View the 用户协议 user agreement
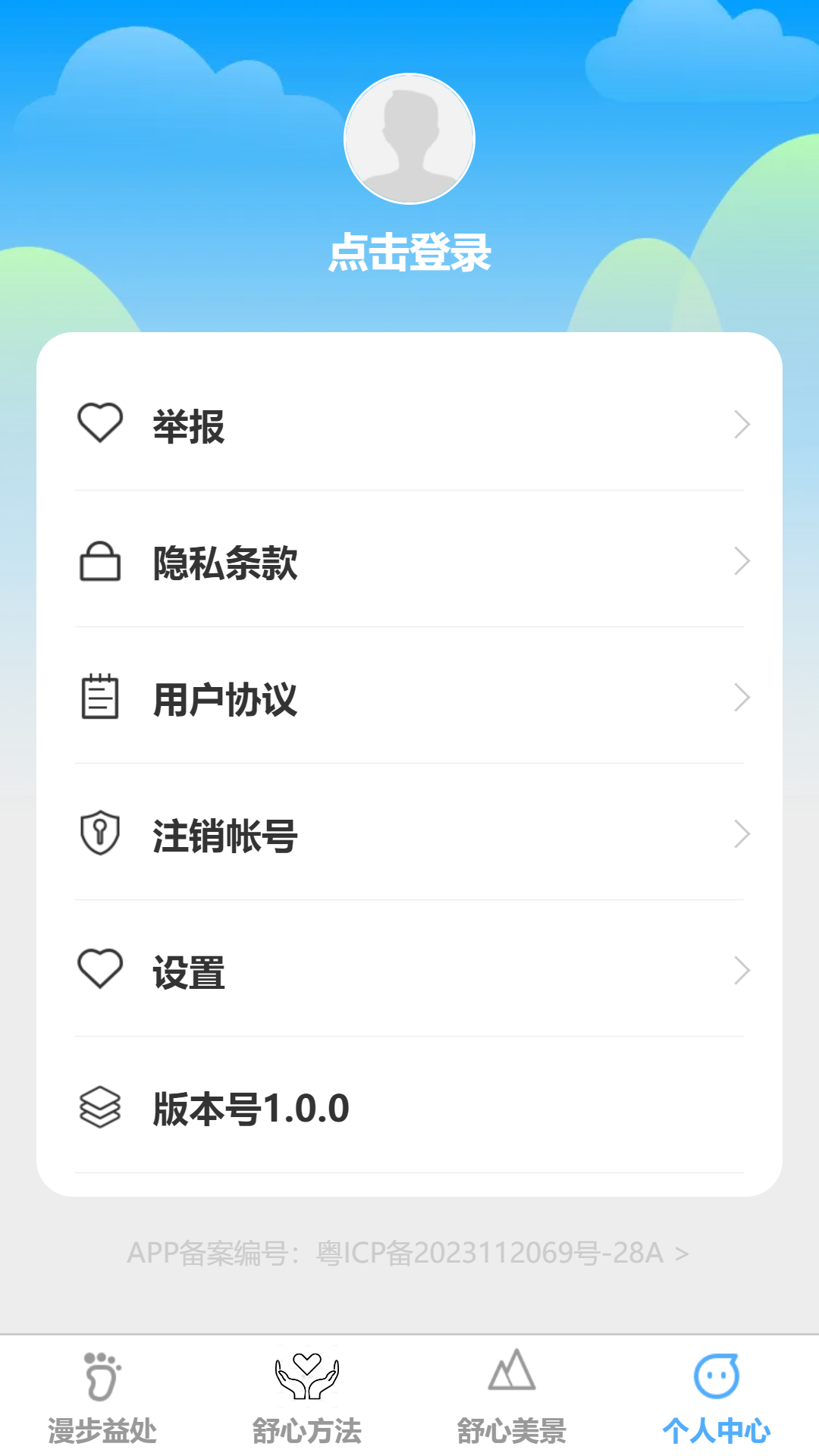819x1456 pixels. click(409, 698)
